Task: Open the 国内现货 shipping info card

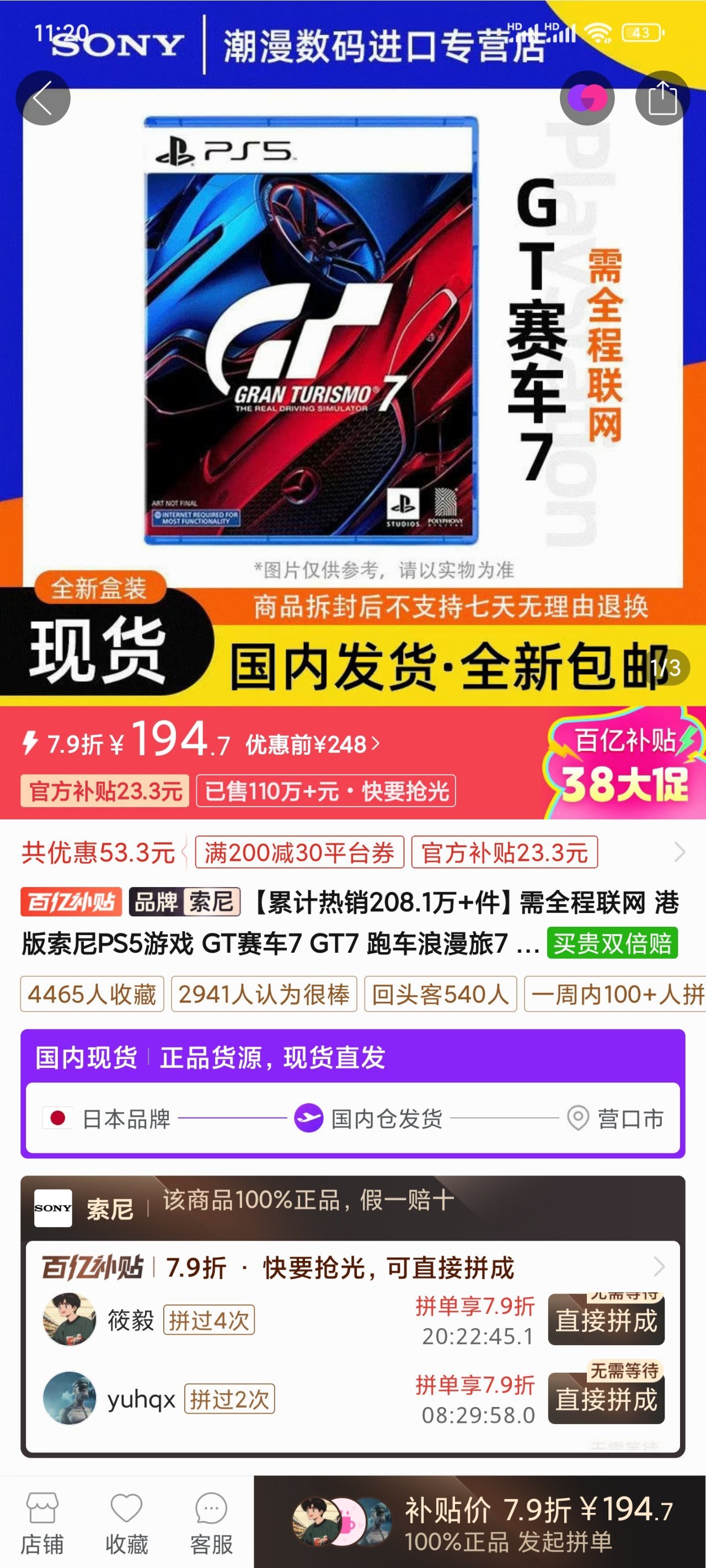Action: 352,1094
